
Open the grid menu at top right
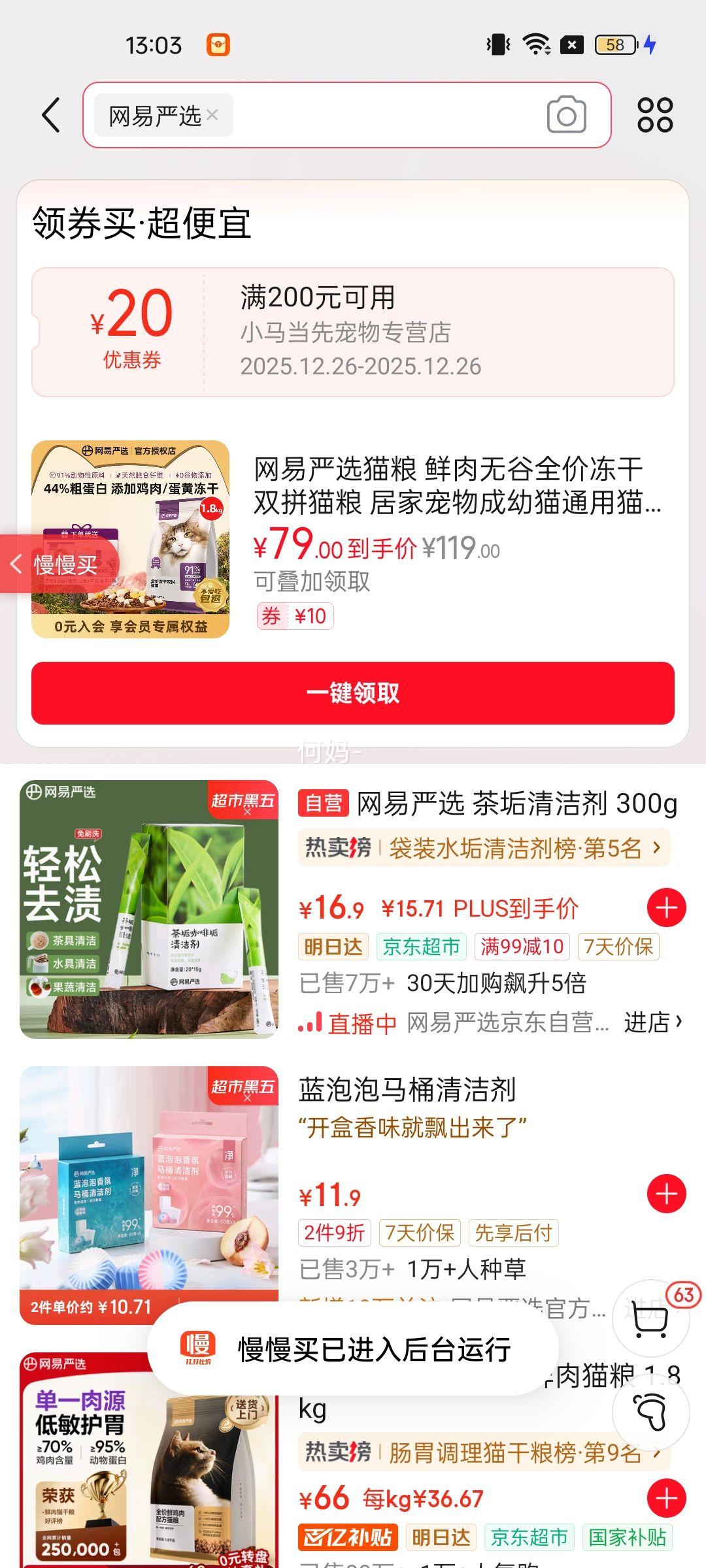pos(656,115)
